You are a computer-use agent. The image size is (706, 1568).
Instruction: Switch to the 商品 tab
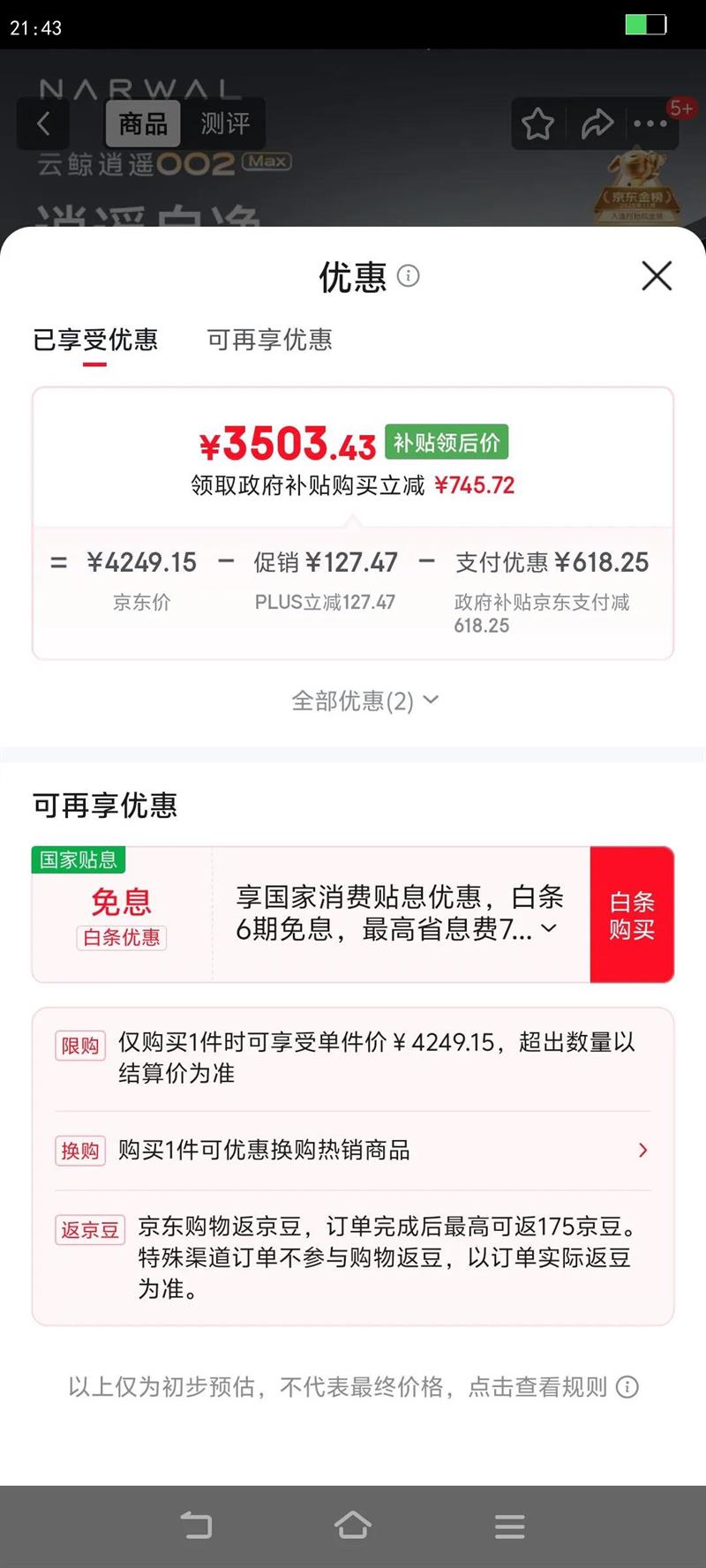tap(144, 124)
